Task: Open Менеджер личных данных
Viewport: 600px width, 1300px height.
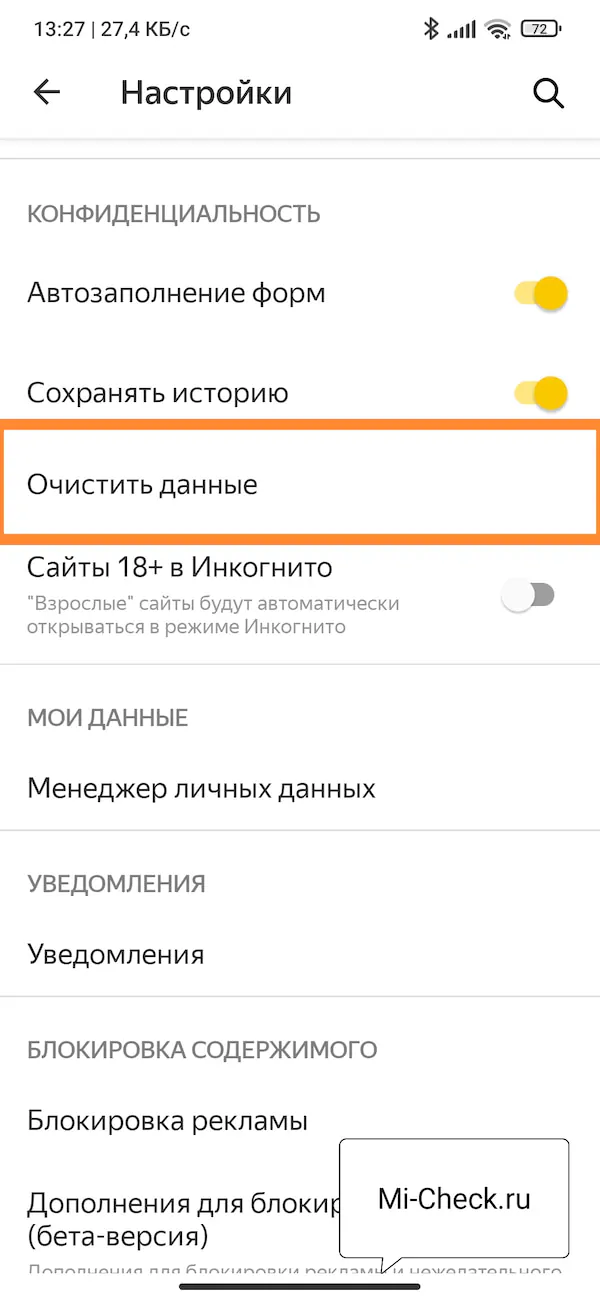Action: point(300,789)
